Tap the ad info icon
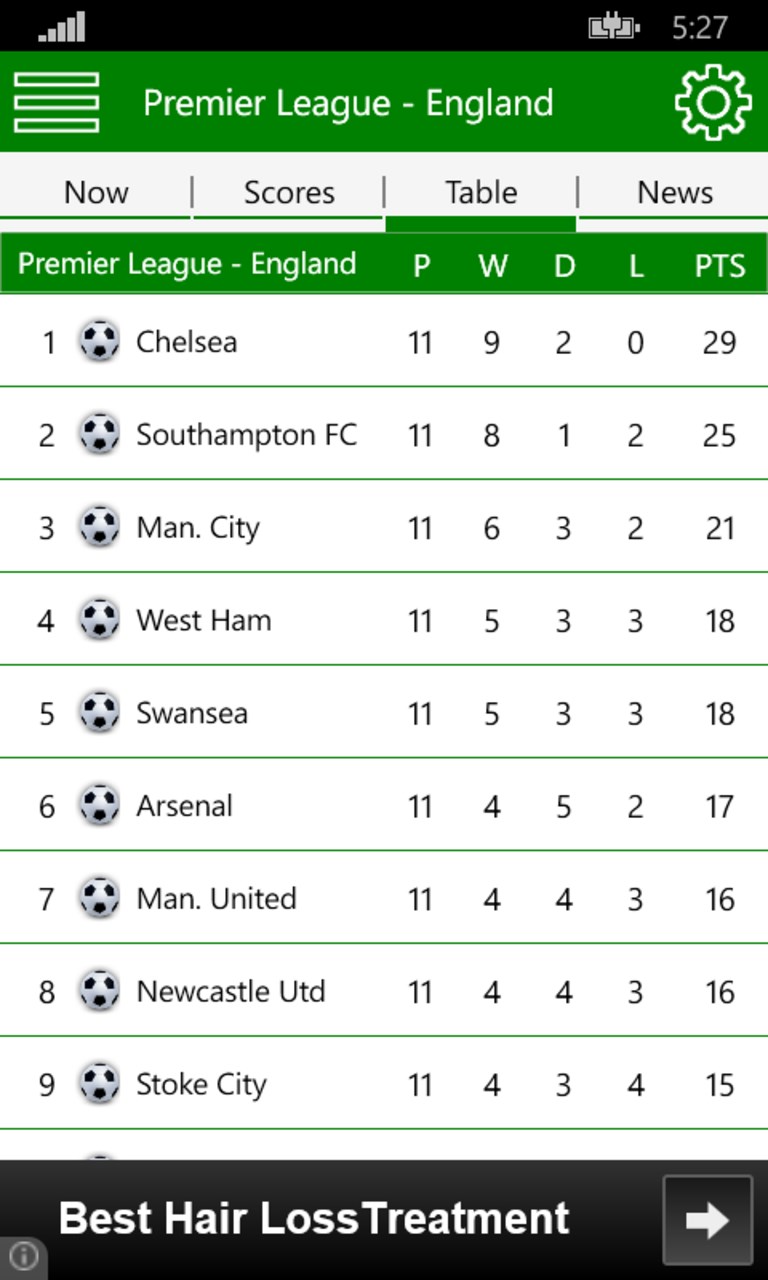The width and height of the screenshot is (768, 1280). point(22,1257)
